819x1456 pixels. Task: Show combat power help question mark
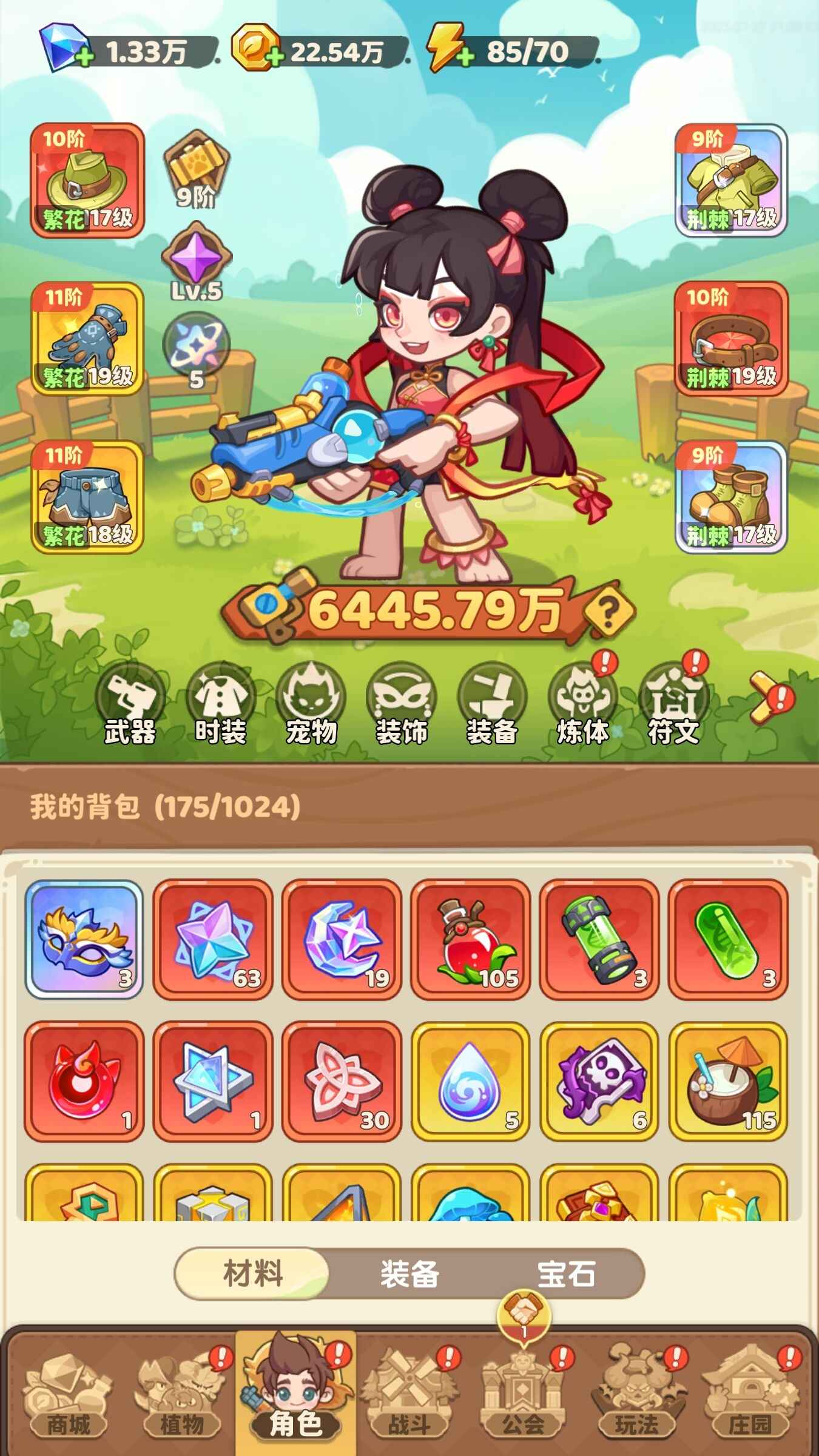[x=608, y=610]
